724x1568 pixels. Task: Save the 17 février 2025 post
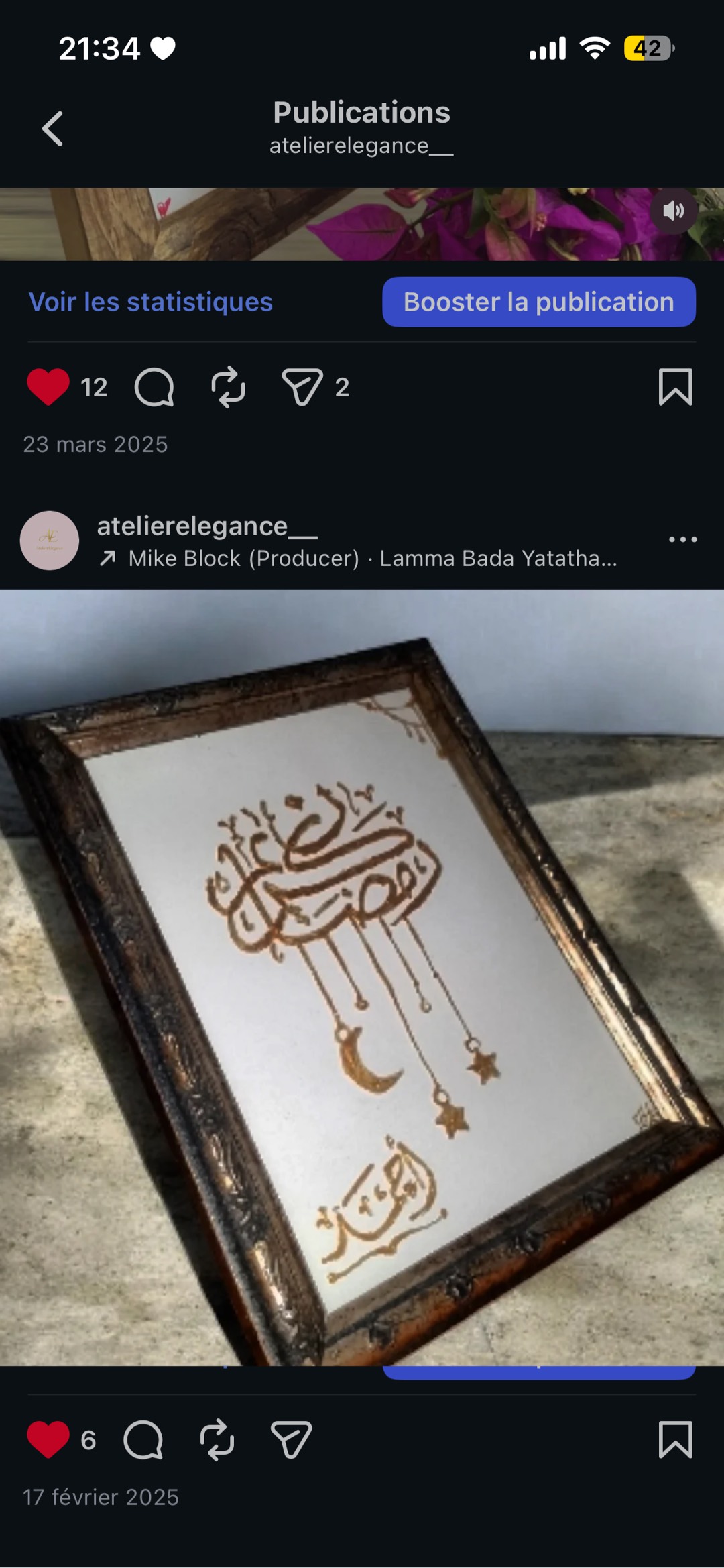pyautogui.click(x=675, y=1440)
